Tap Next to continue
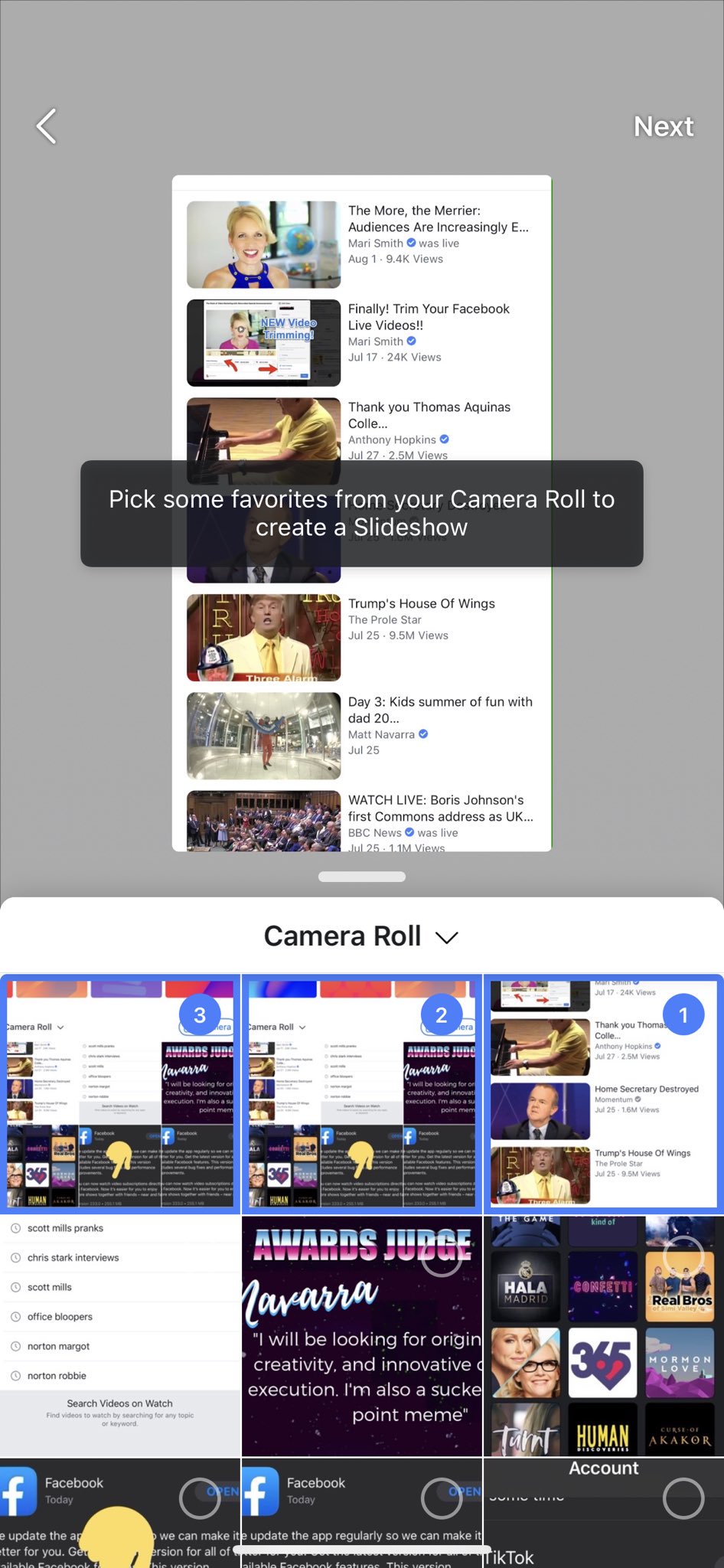724x1568 pixels. click(664, 126)
